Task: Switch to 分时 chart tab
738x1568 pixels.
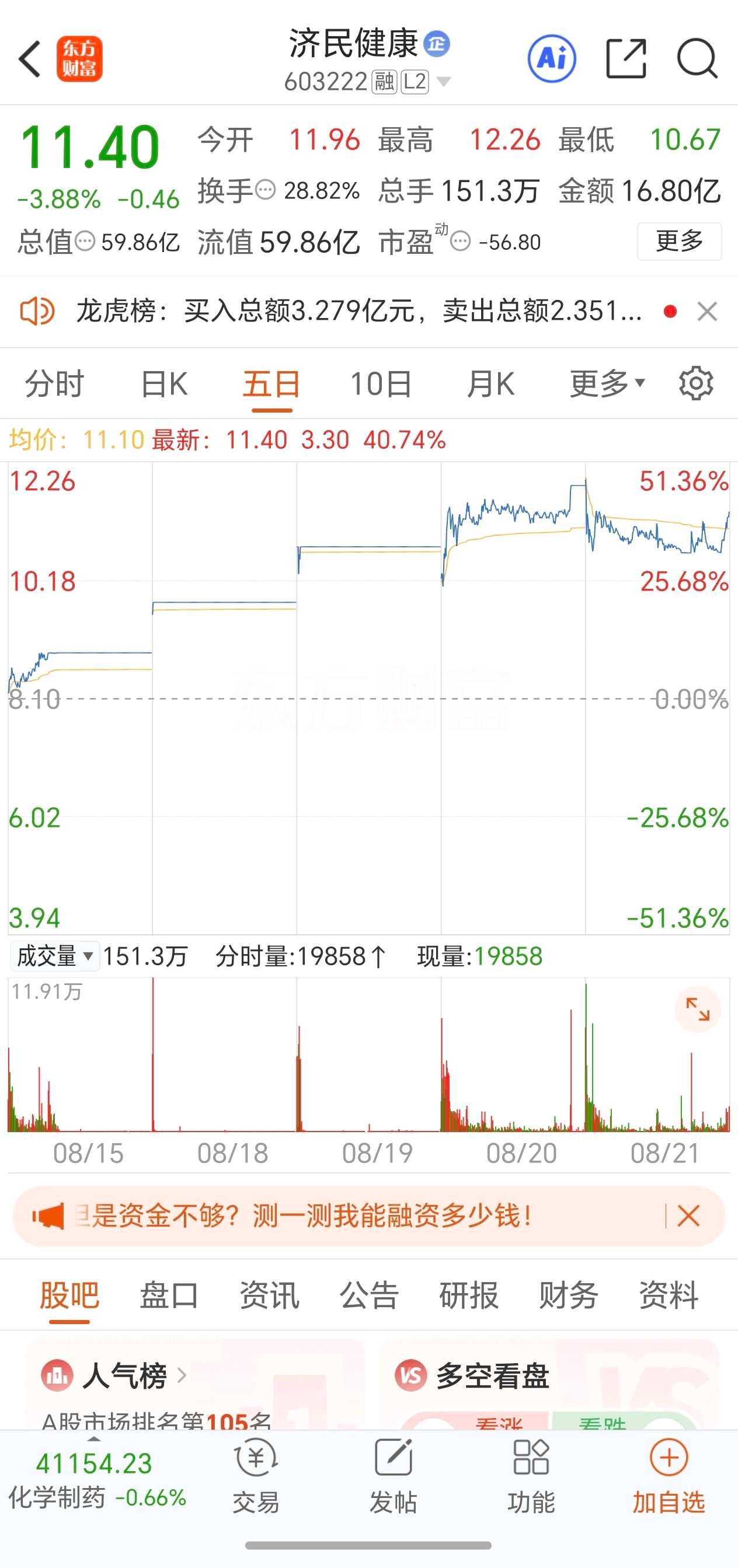Action: coord(55,383)
